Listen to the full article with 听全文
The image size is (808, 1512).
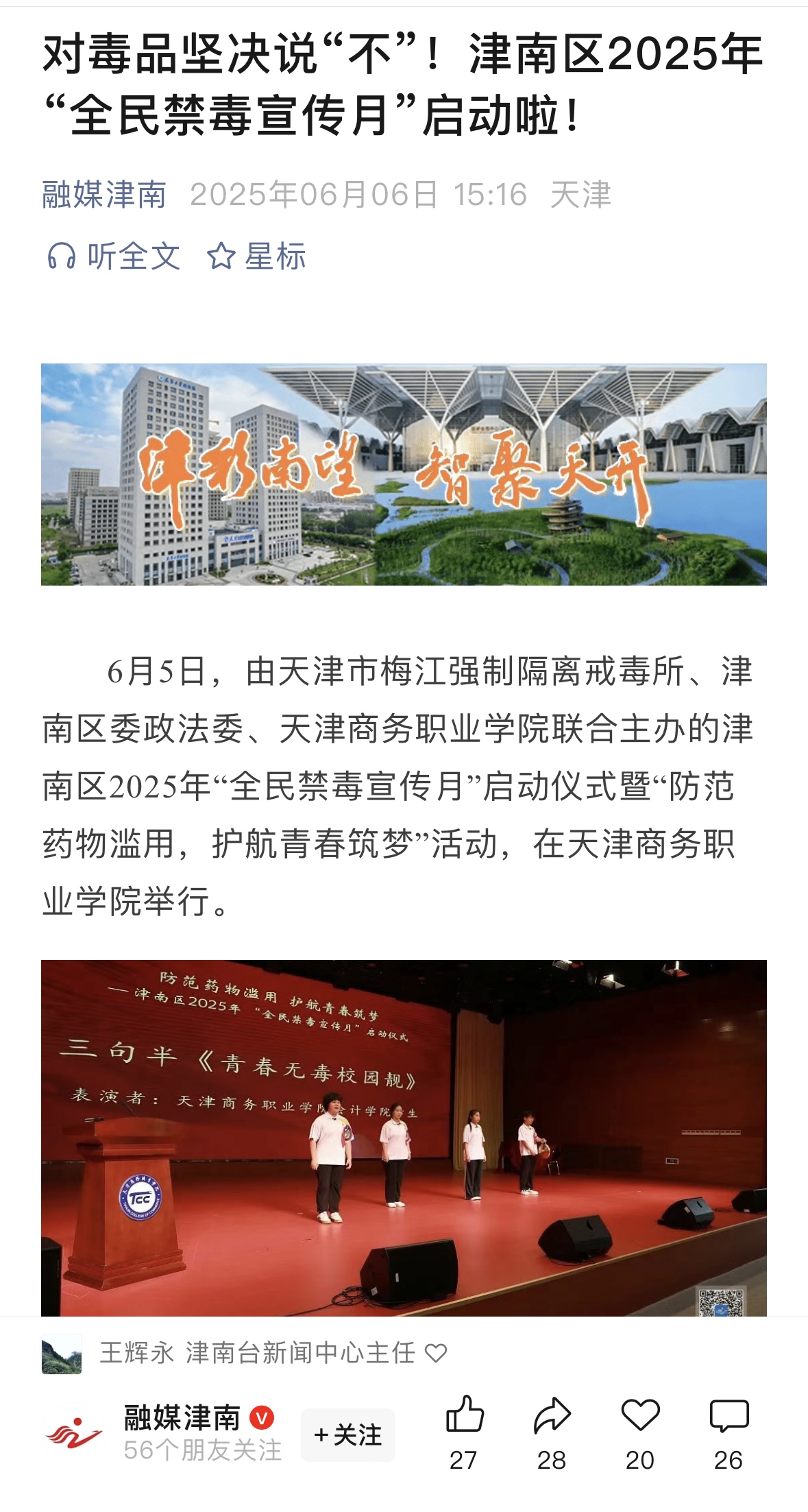coord(114,256)
